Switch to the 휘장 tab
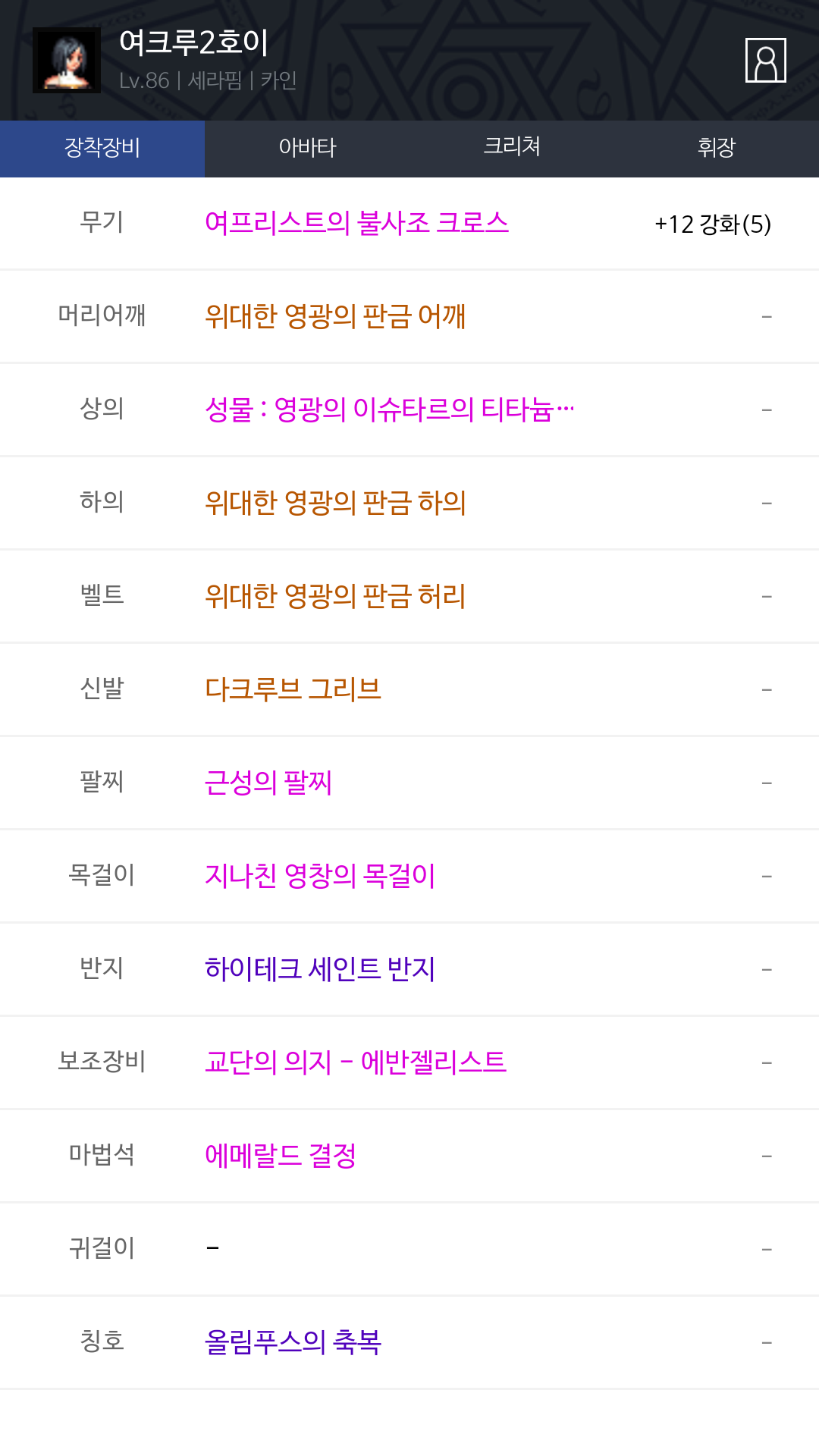The image size is (819, 1456). 717,148
